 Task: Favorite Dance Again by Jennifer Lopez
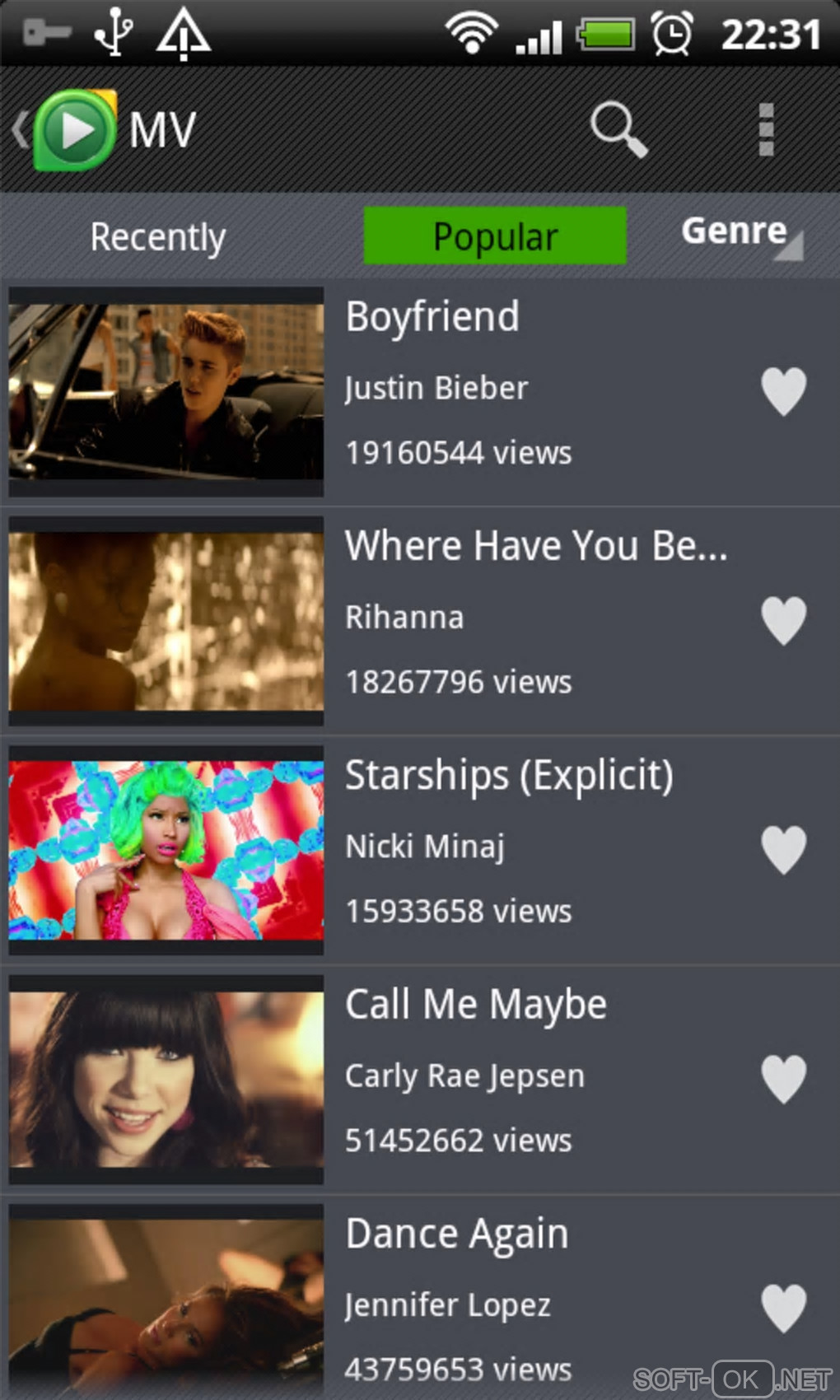(x=783, y=1307)
